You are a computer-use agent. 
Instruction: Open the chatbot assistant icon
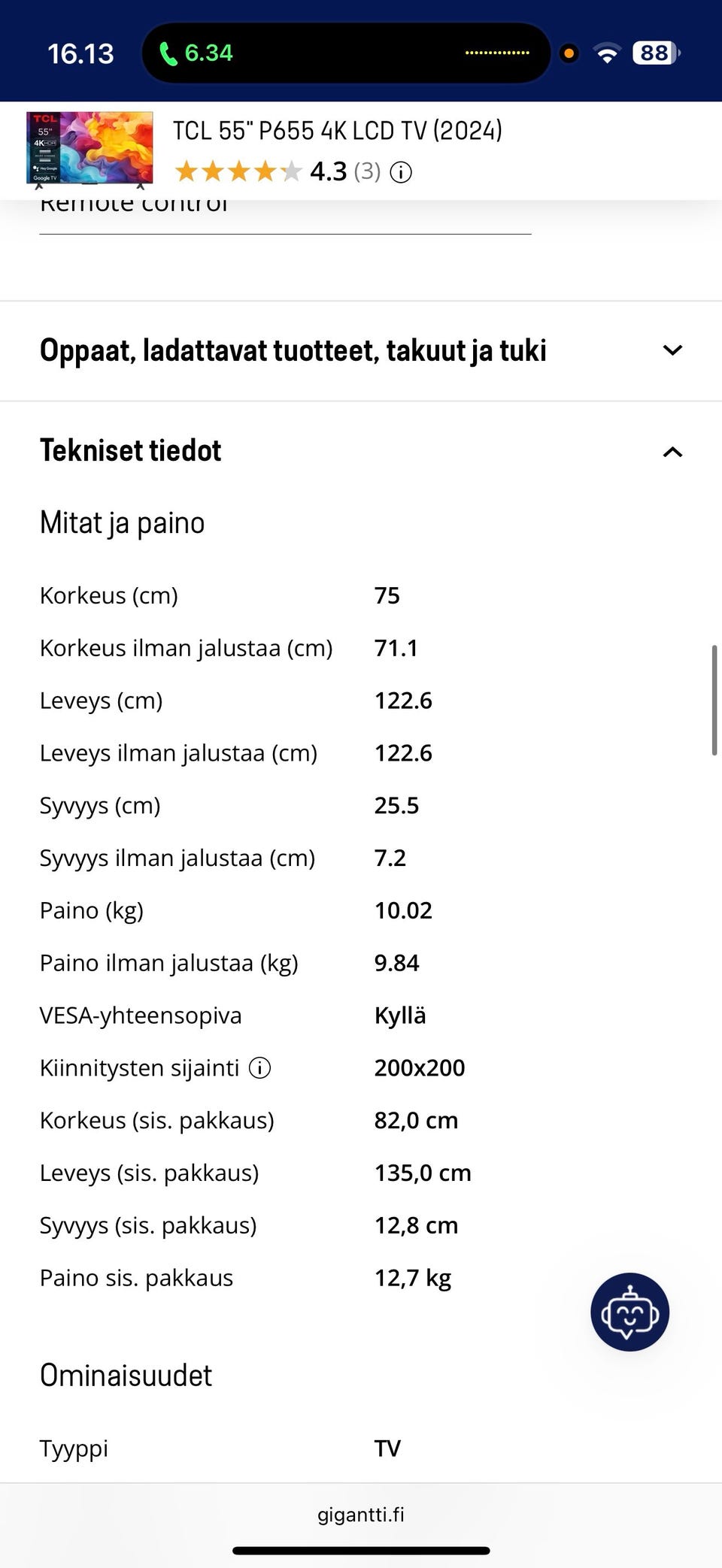tap(630, 1312)
